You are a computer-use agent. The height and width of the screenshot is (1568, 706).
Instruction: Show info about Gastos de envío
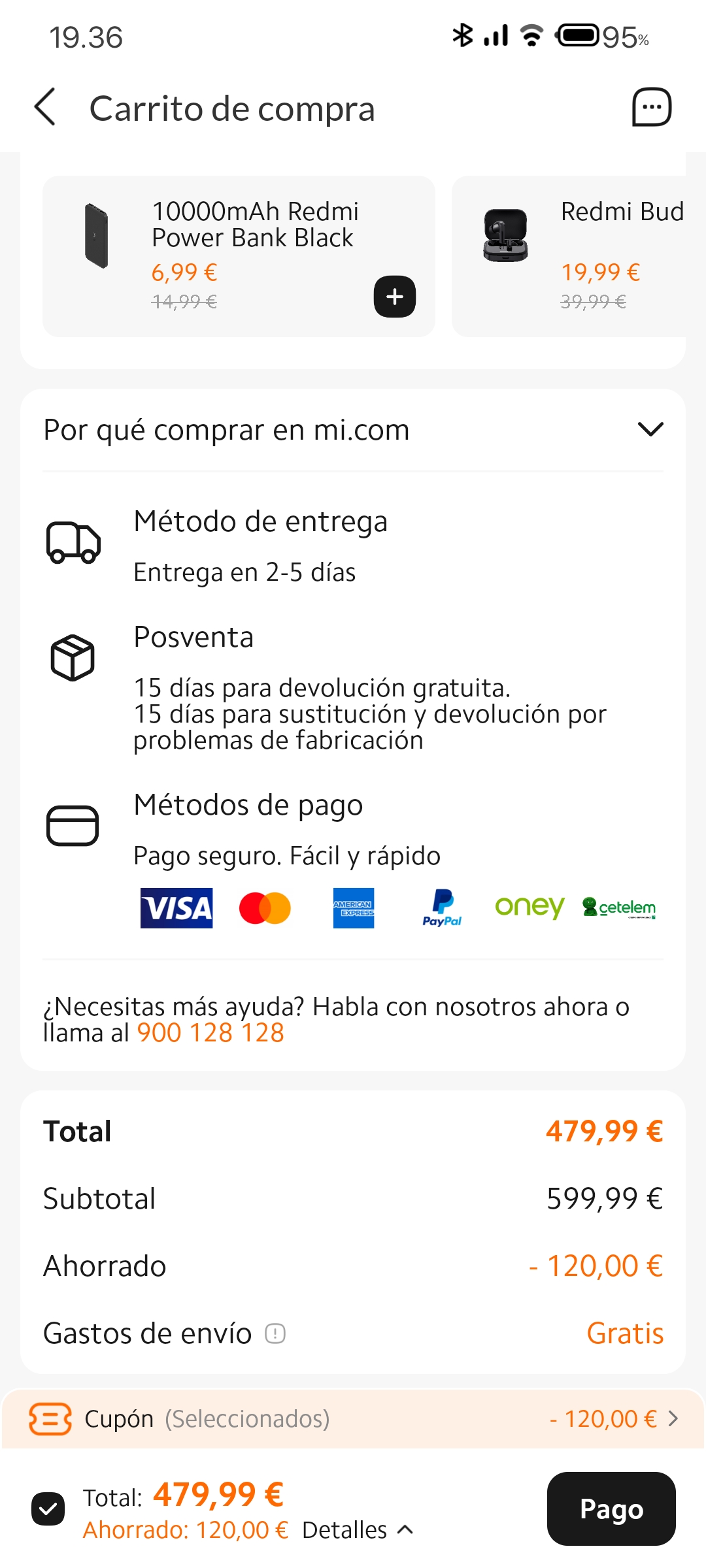coord(275,1333)
